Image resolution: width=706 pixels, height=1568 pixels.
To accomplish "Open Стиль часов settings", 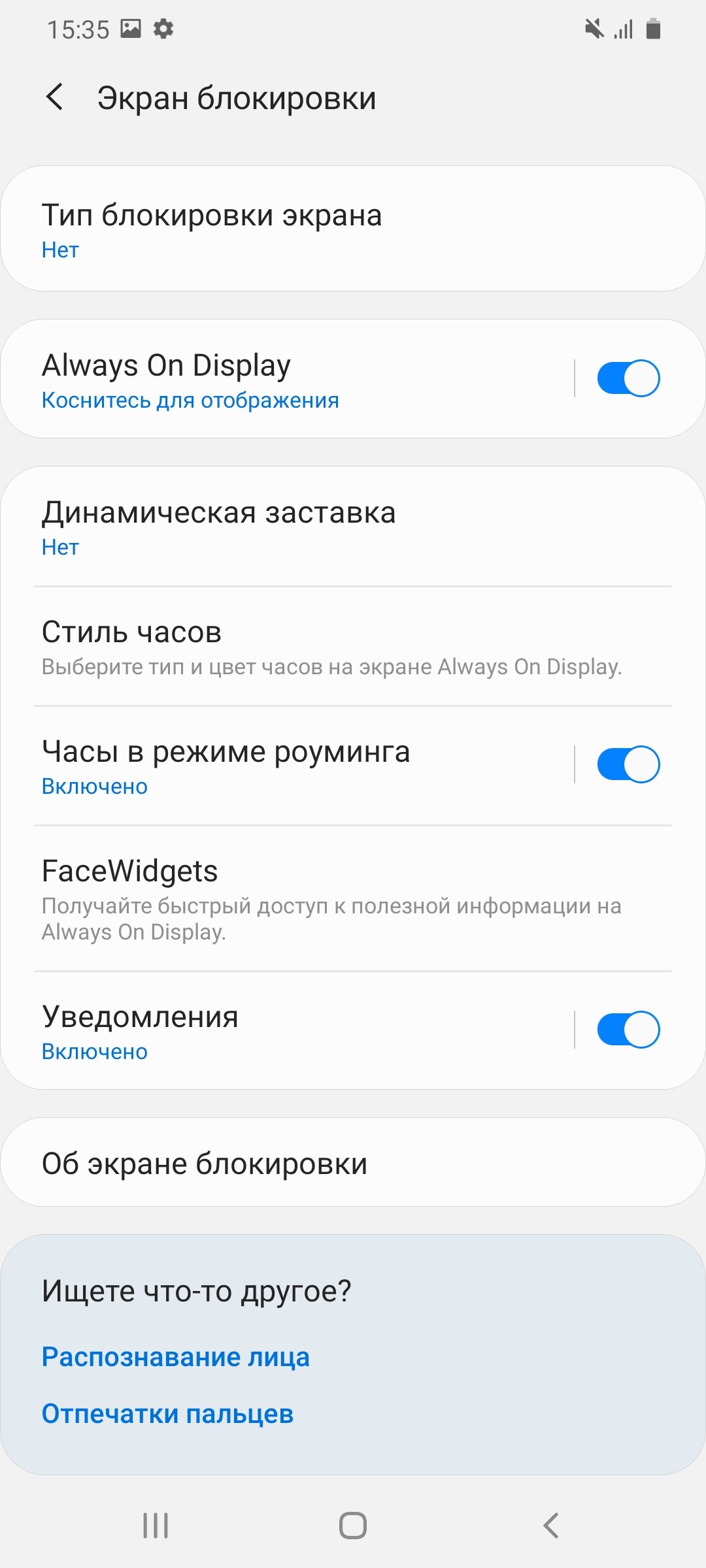I will click(353, 647).
